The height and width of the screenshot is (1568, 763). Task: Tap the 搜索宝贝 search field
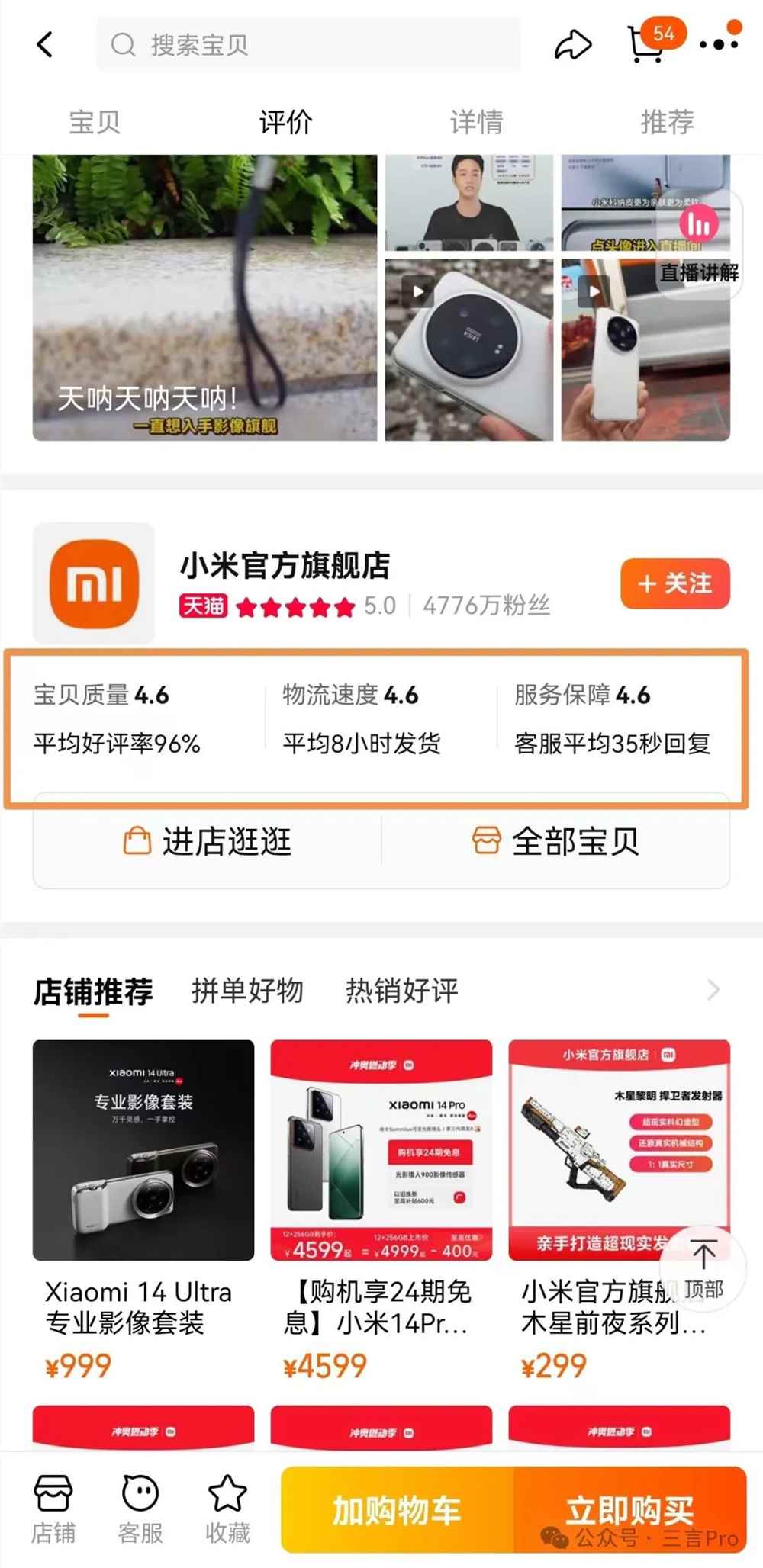pos(305,43)
